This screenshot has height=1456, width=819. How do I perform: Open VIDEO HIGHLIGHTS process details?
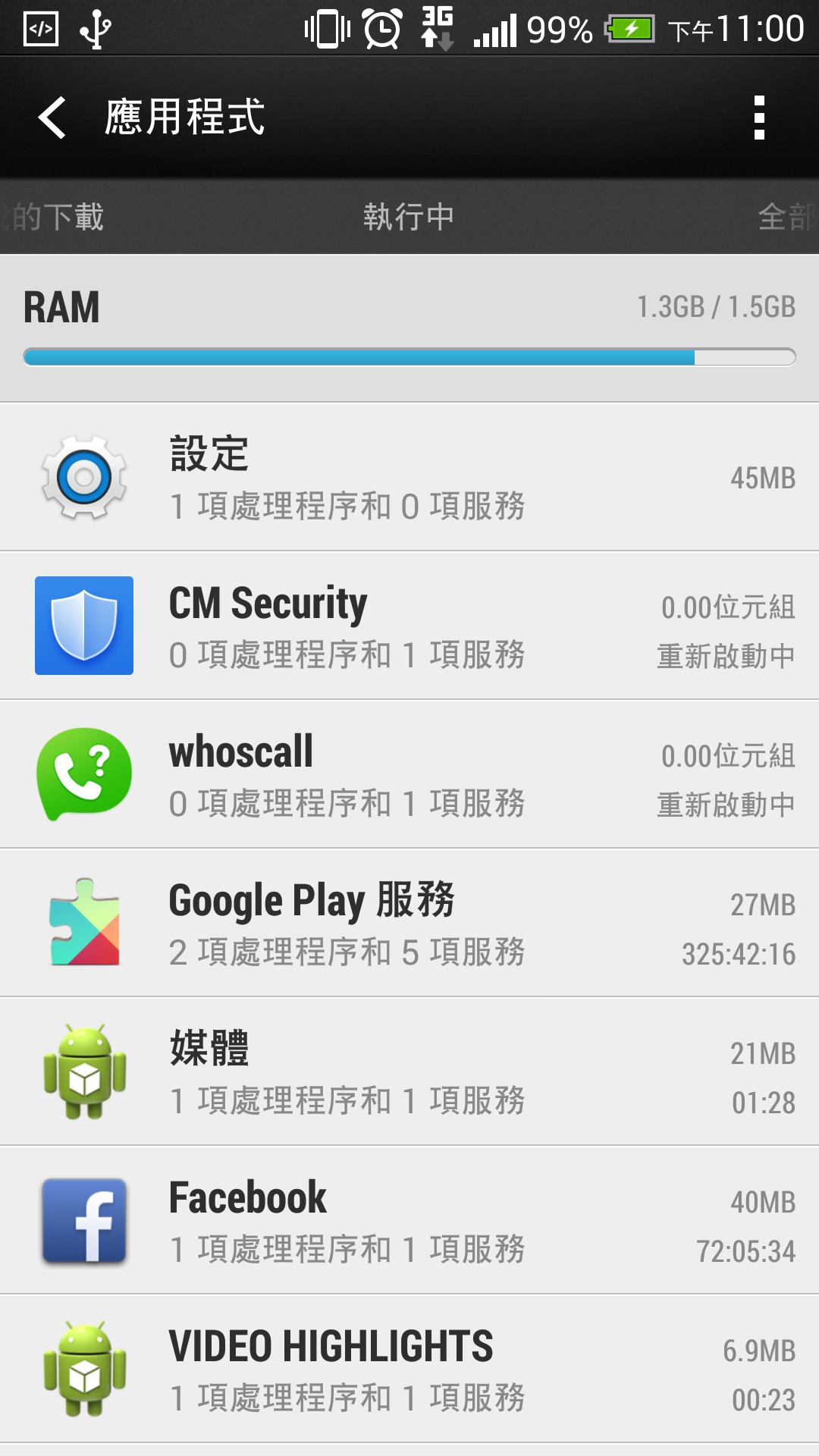click(409, 1370)
